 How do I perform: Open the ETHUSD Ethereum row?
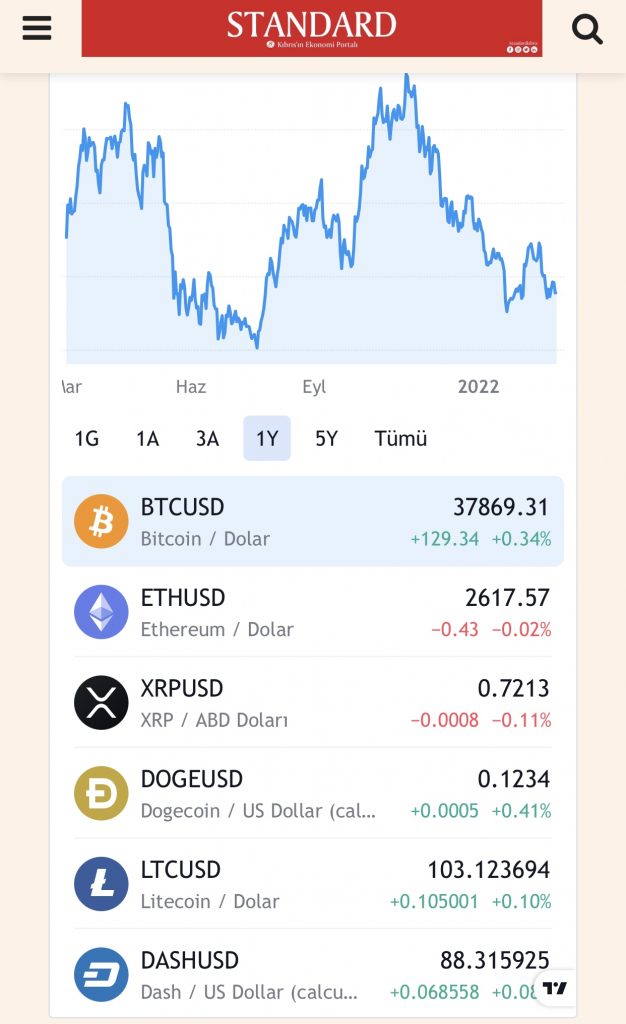click(312, 612)
